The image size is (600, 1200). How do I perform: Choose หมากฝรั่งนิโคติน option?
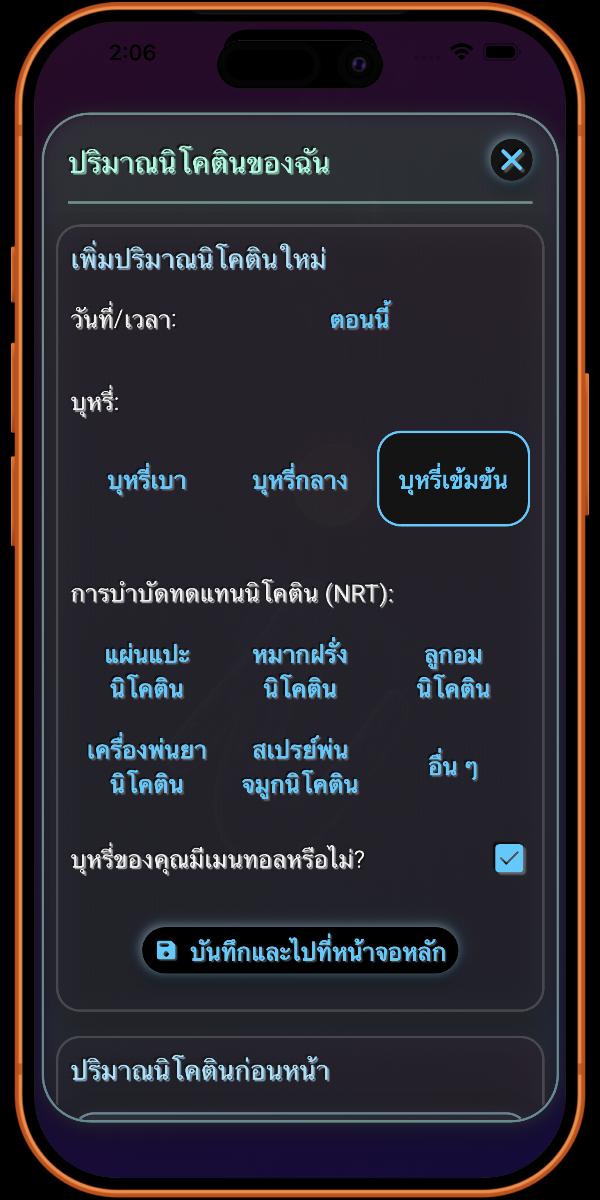pos(300,671)
